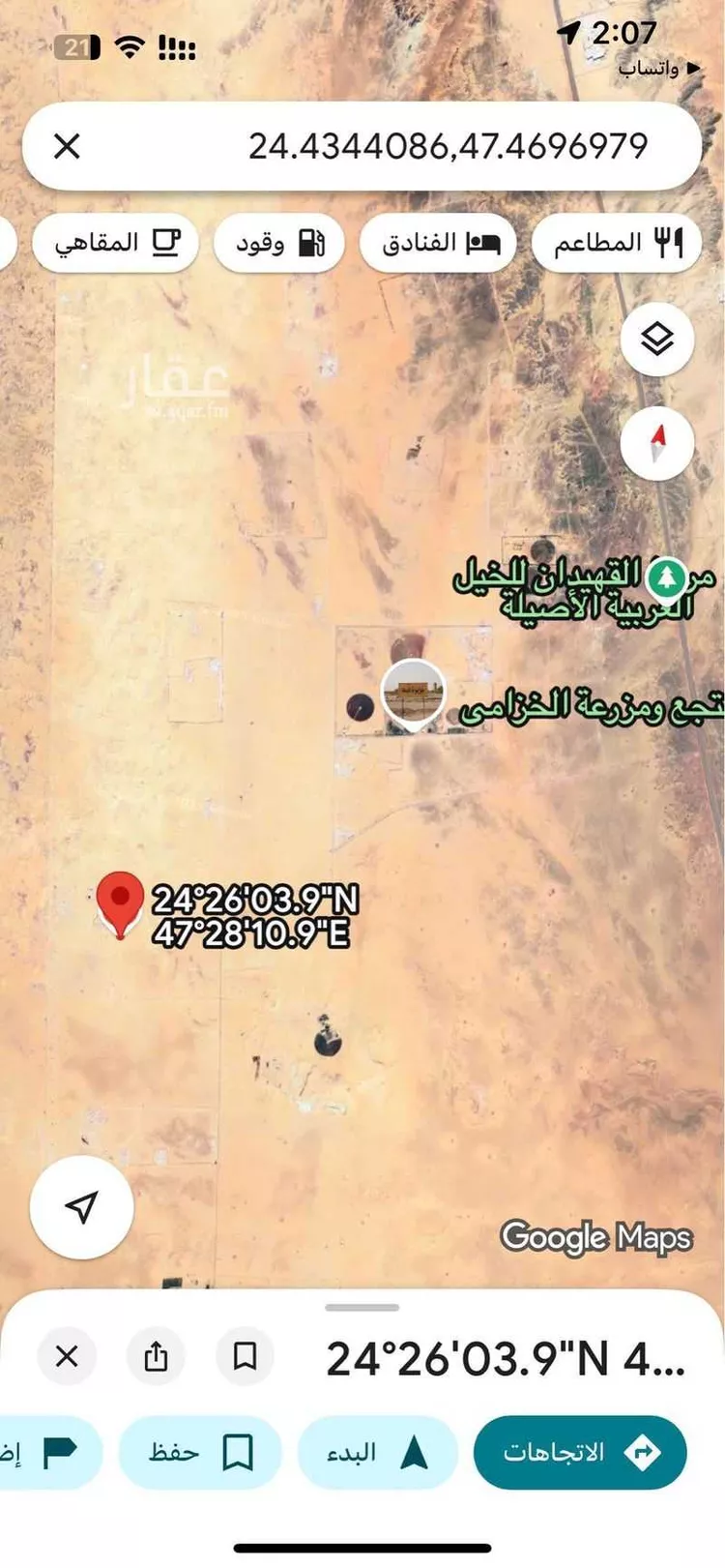The image size is (725, 1568).
Task: Share this pinned location
Action: click(x=156, y=1356)
